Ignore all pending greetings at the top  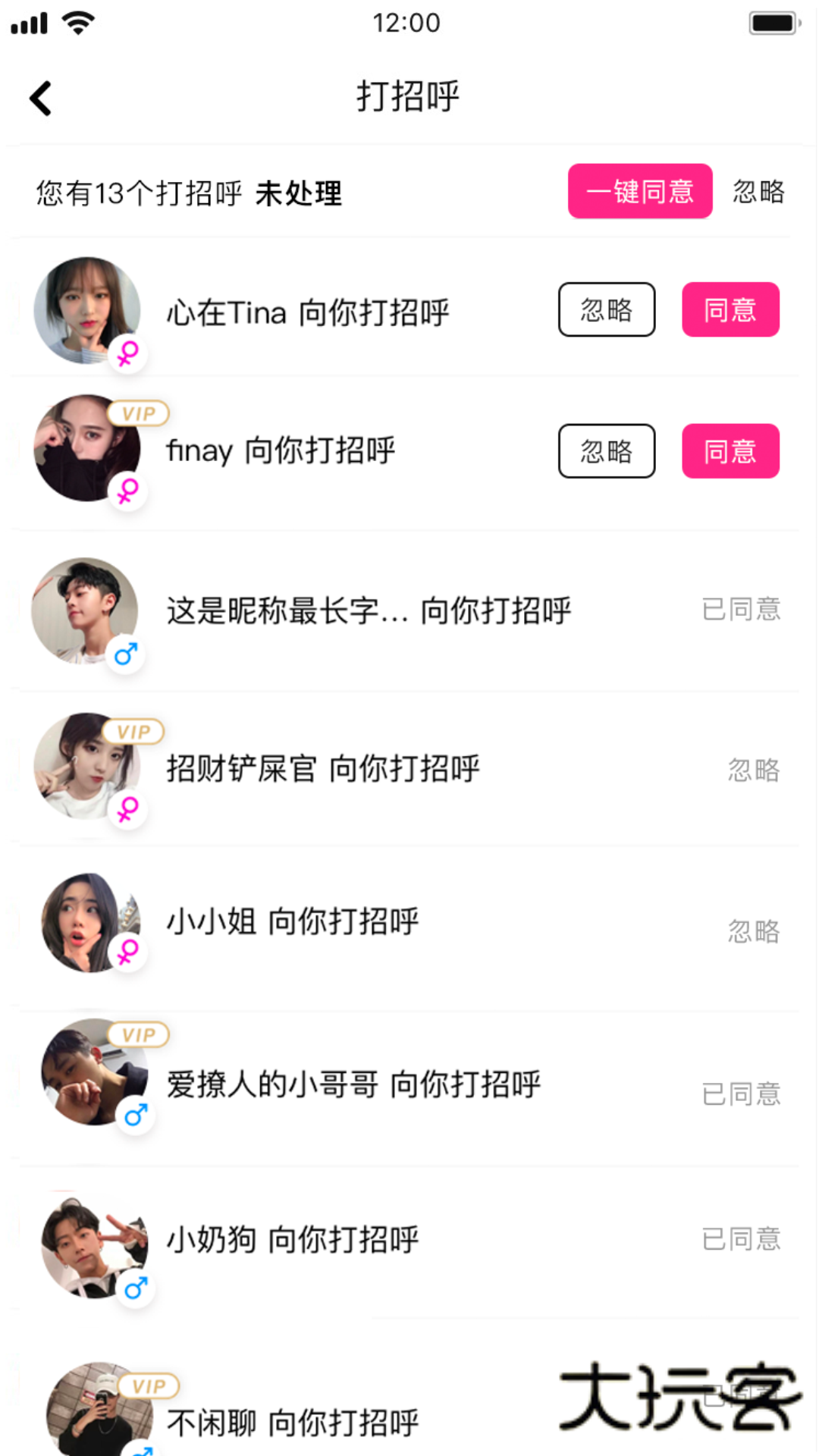click(758, 191)
